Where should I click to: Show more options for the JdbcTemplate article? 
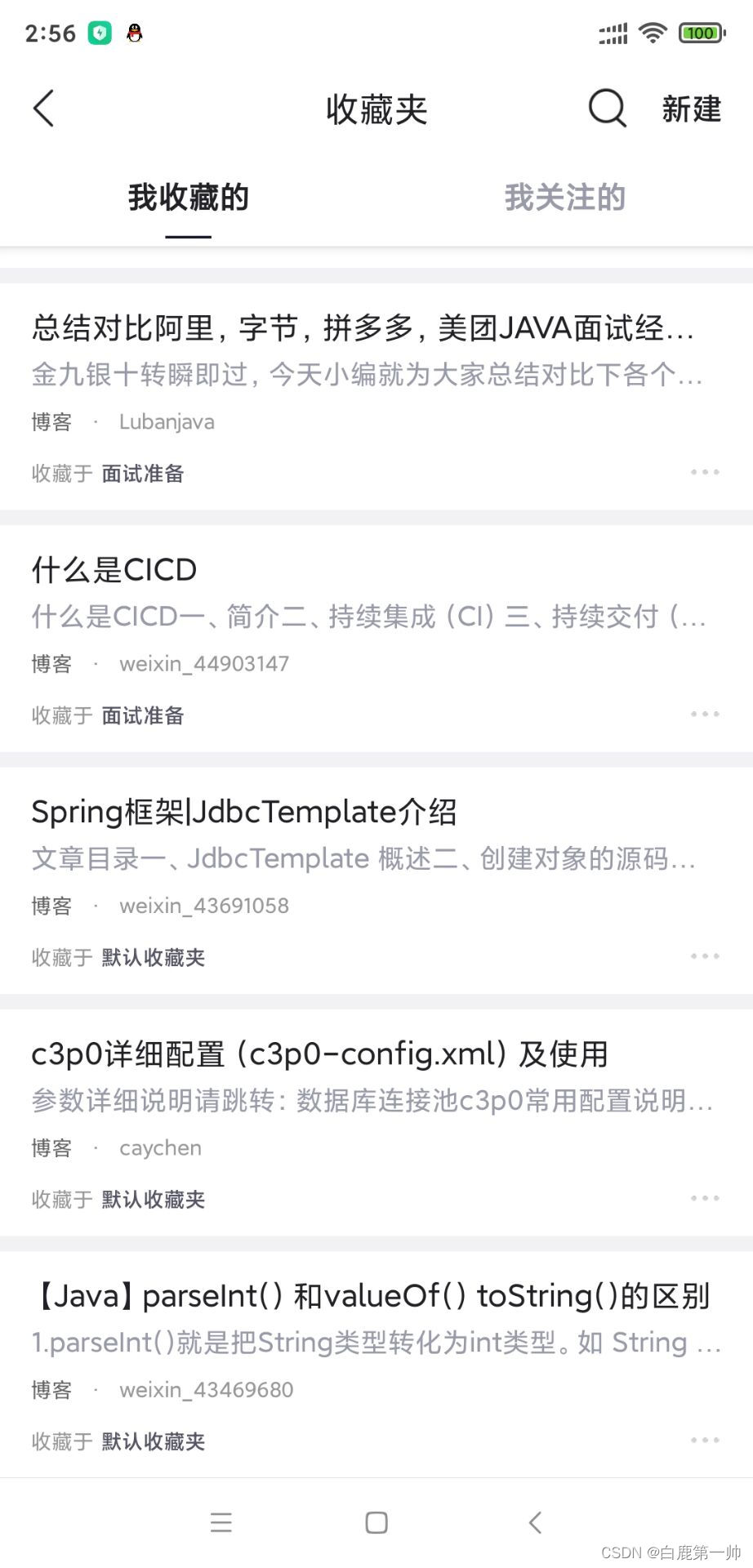[705, 955]
